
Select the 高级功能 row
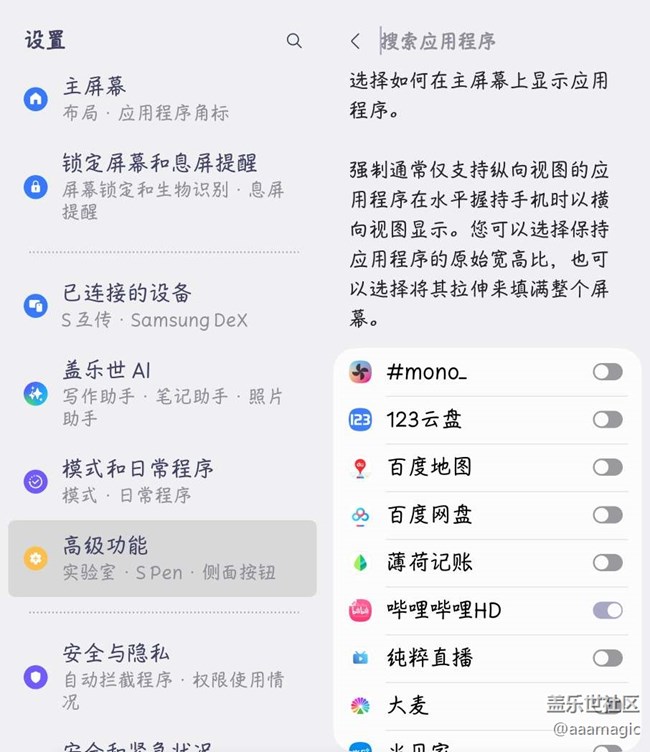coord(162,558)
